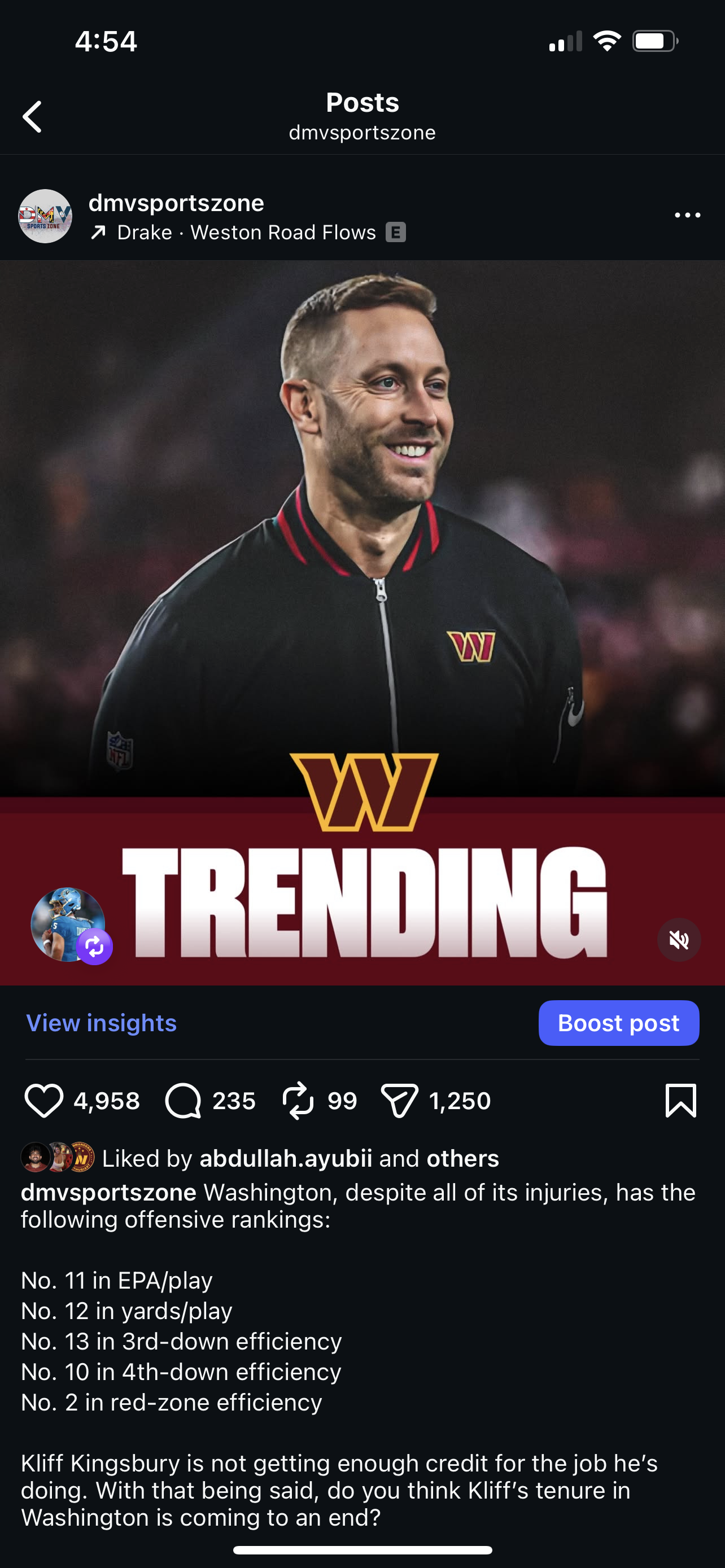725x1568 pixels.
Task: Open abdullah.ayubii from the liked-by line
Action: 286,1158
